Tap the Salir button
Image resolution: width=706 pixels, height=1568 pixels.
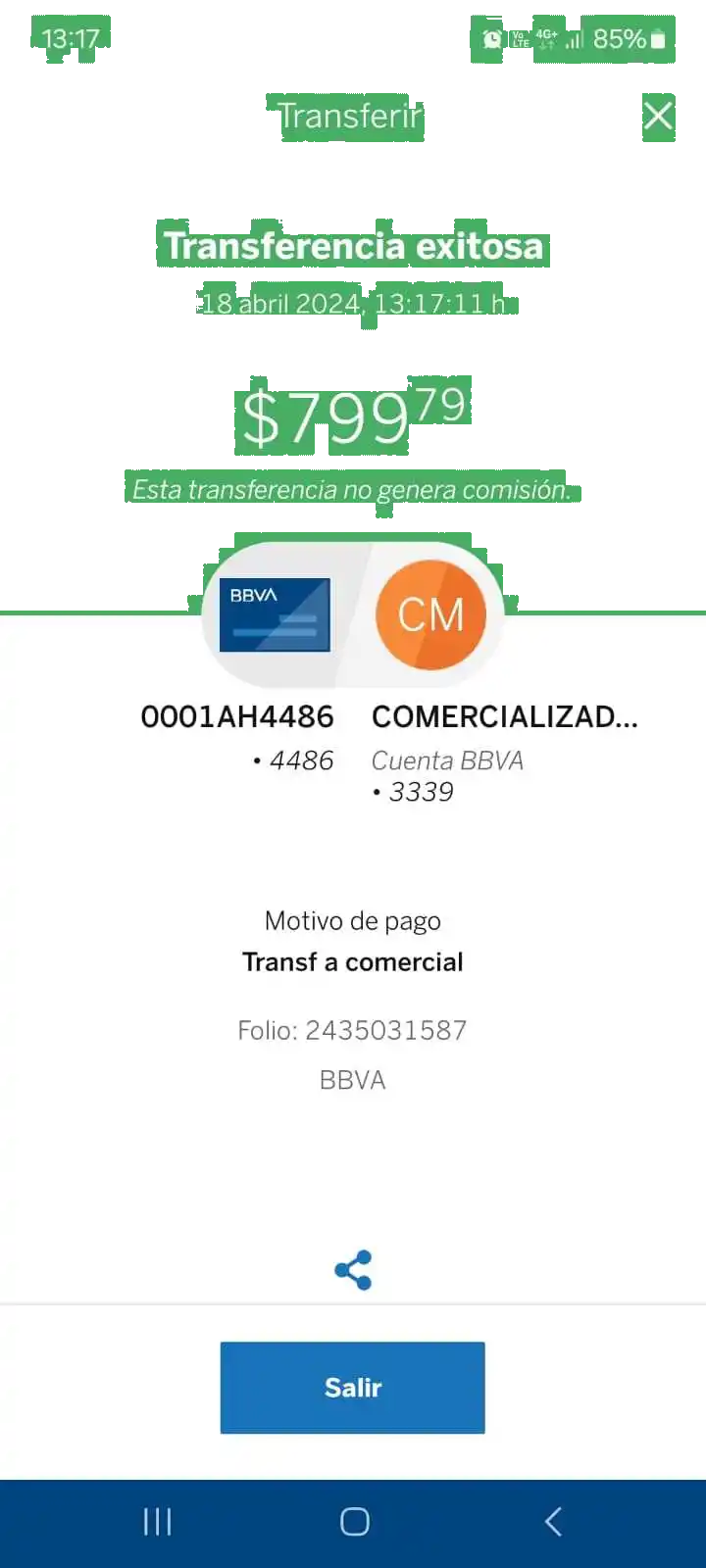(352, 1388)
